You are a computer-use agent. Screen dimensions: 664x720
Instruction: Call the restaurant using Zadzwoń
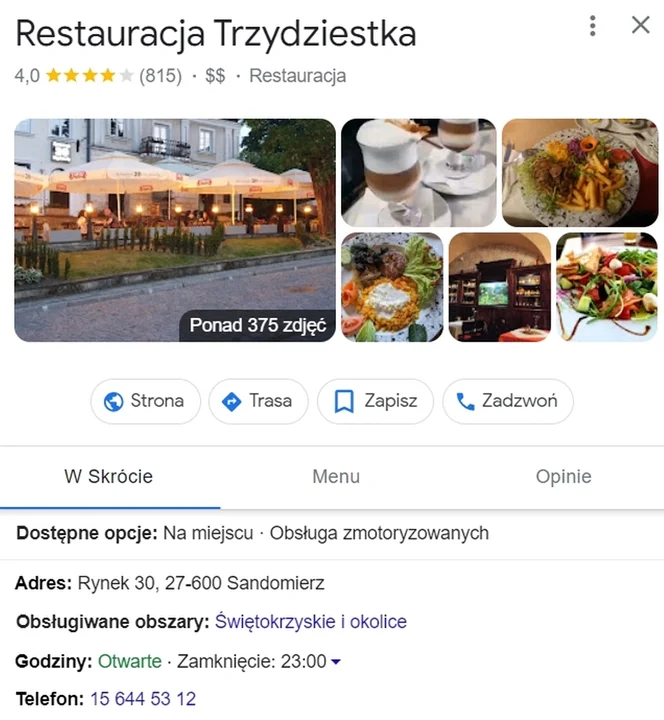pos(508,401)
